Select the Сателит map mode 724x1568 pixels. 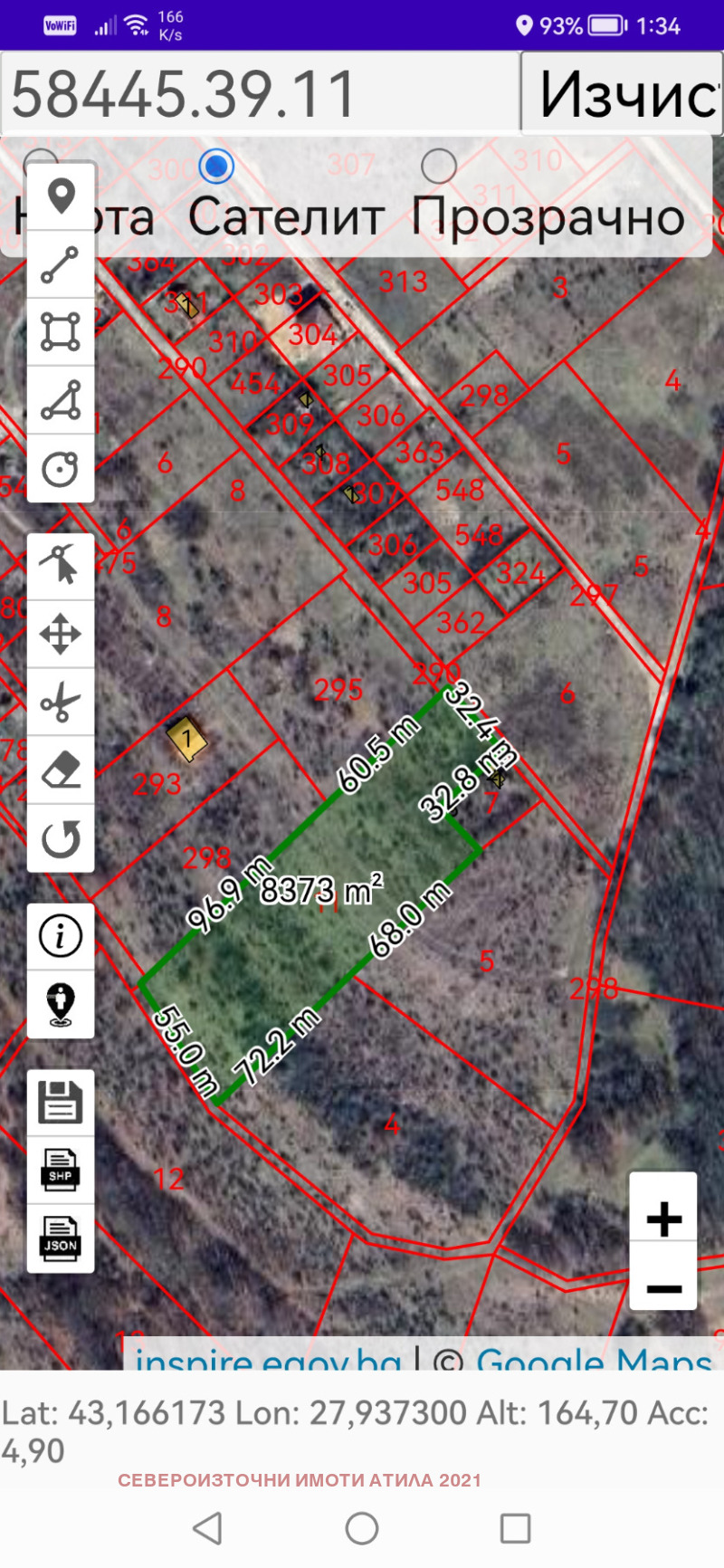[216, 167]
